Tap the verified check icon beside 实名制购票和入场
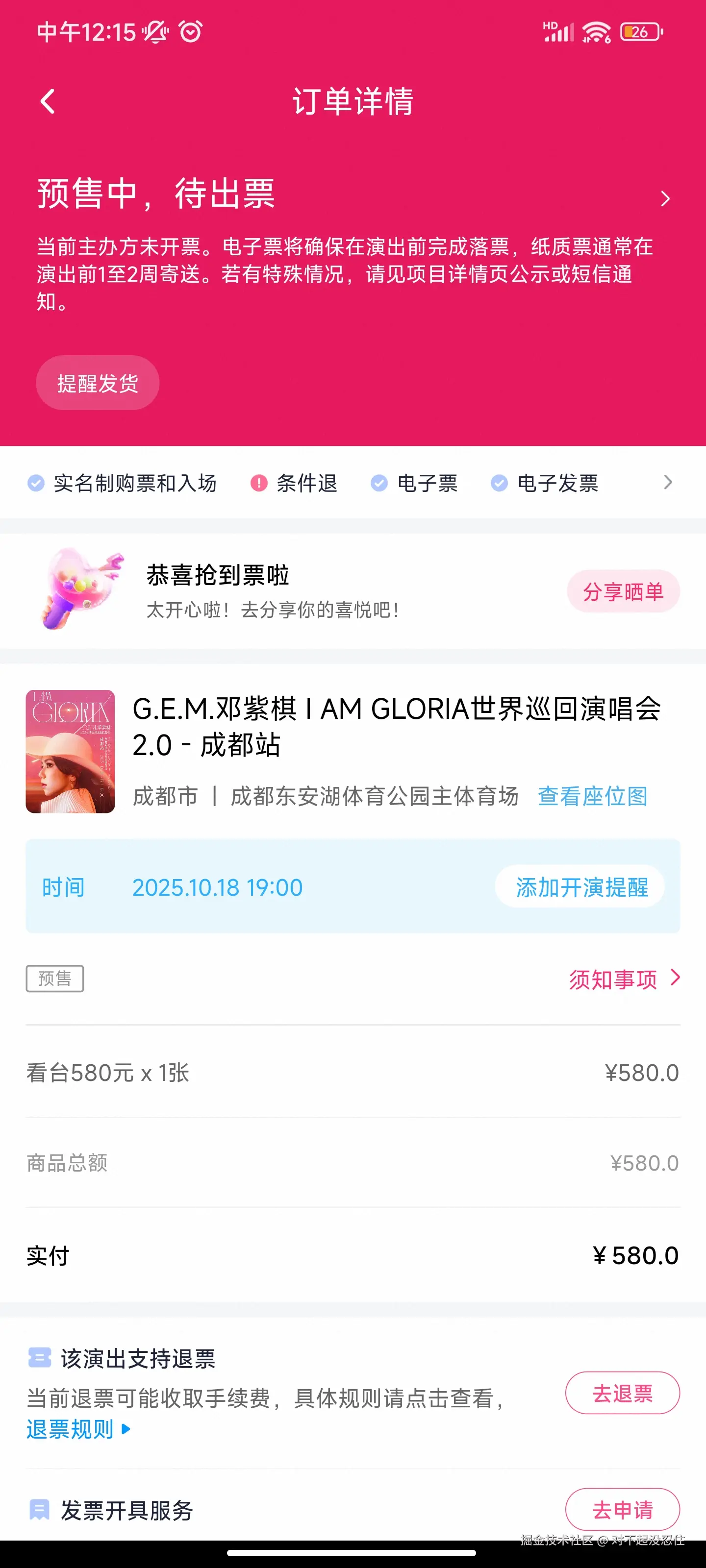 click(x=35, y=483)
